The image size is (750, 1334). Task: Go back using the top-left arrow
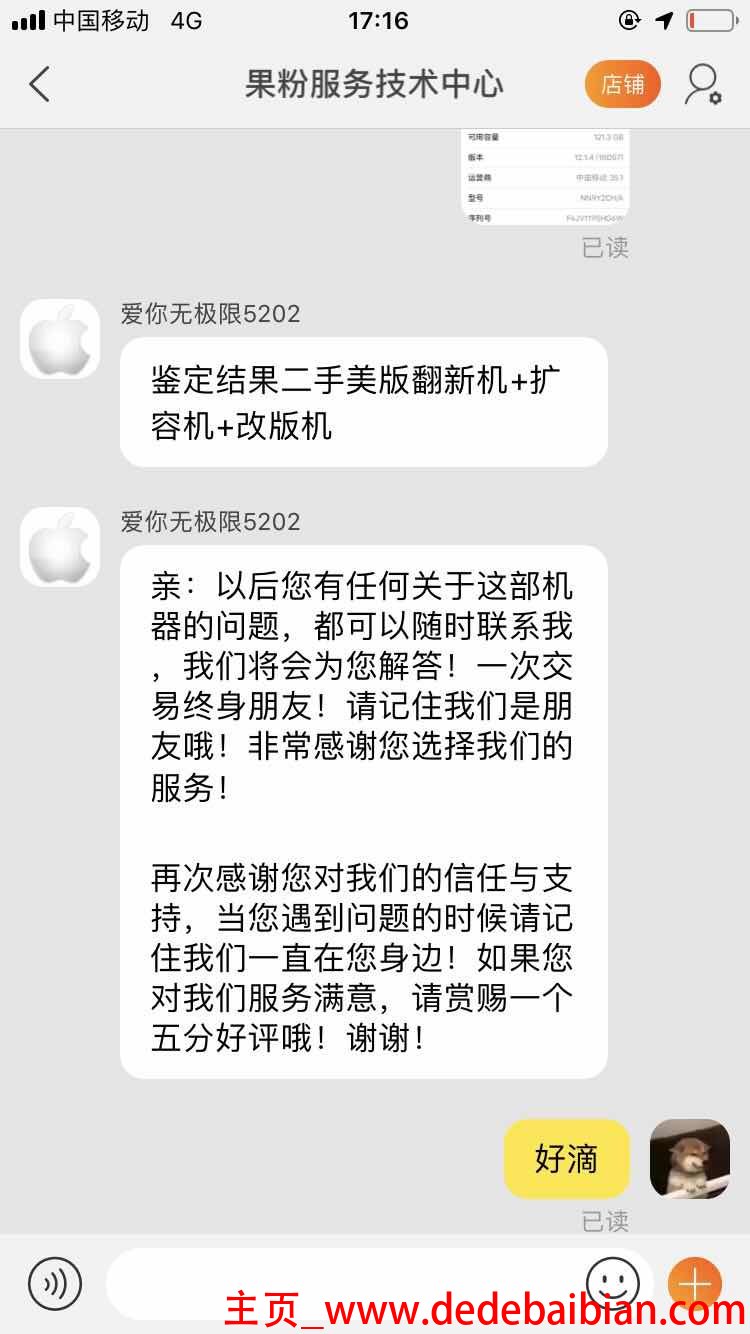coord(40,84)
